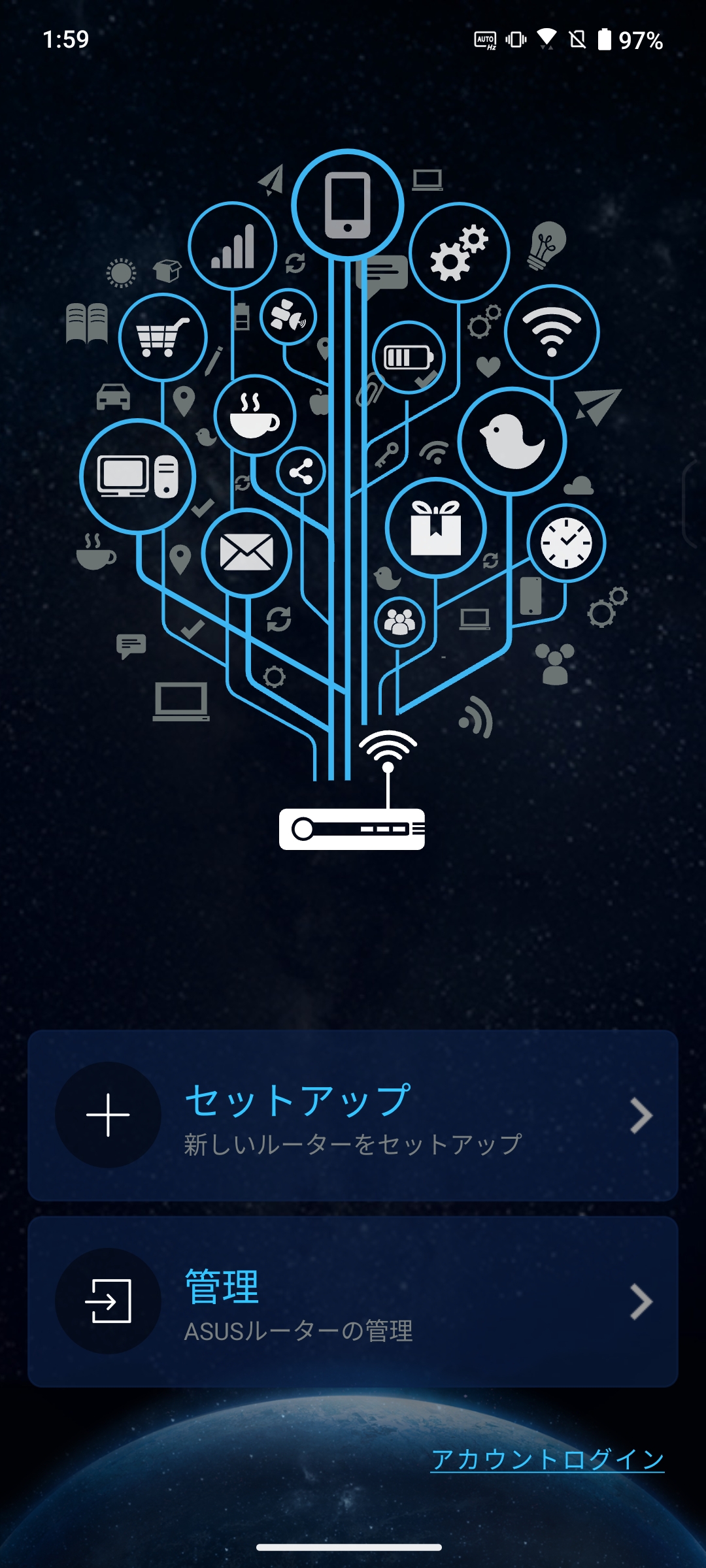Open セットアップ to set up a new router
Image resolution: width=706 pixels, height=1568 pixels.
coord(353,1115)
